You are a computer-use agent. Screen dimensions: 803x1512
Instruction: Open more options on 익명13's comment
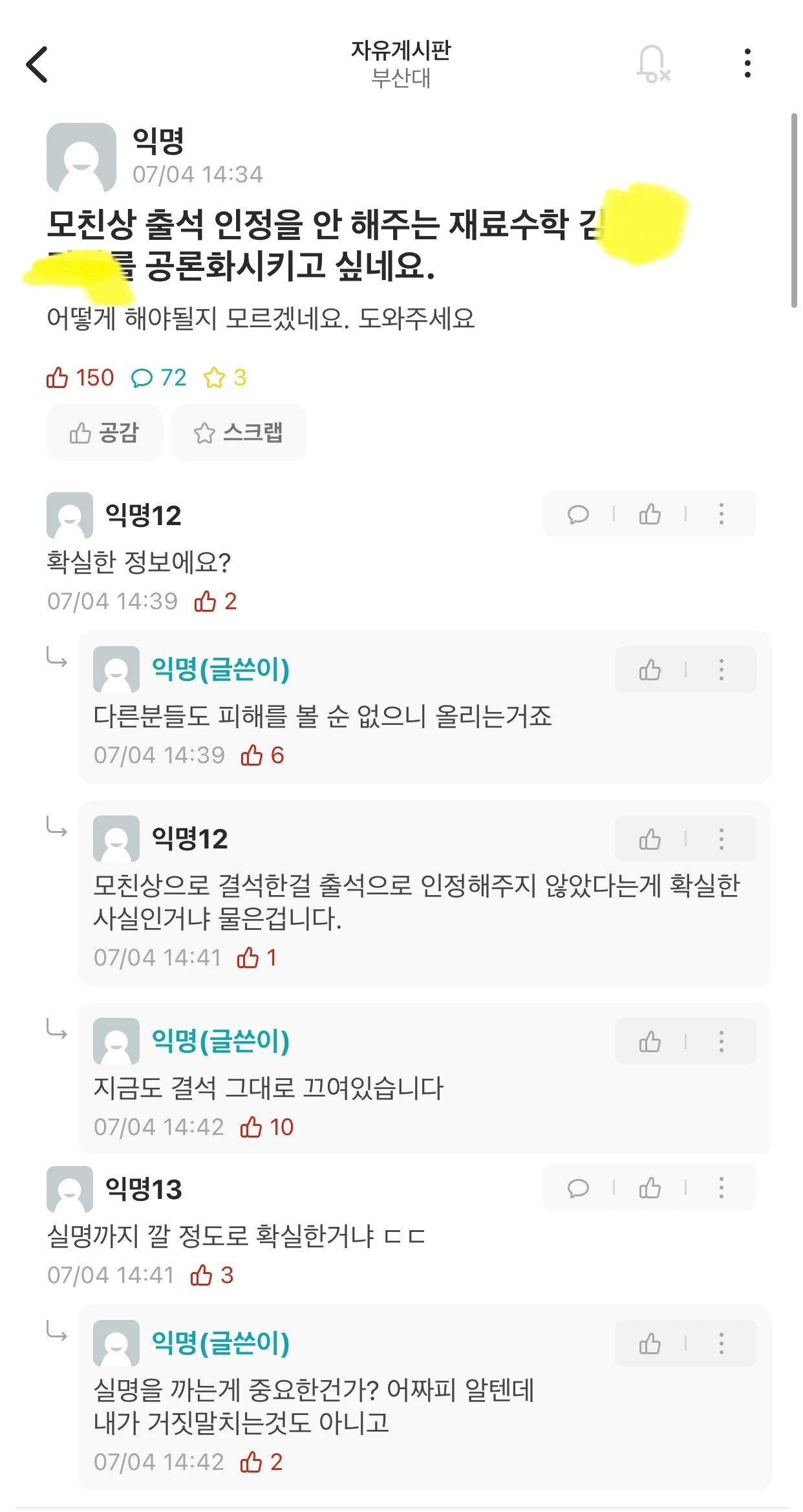[722, 1188]
